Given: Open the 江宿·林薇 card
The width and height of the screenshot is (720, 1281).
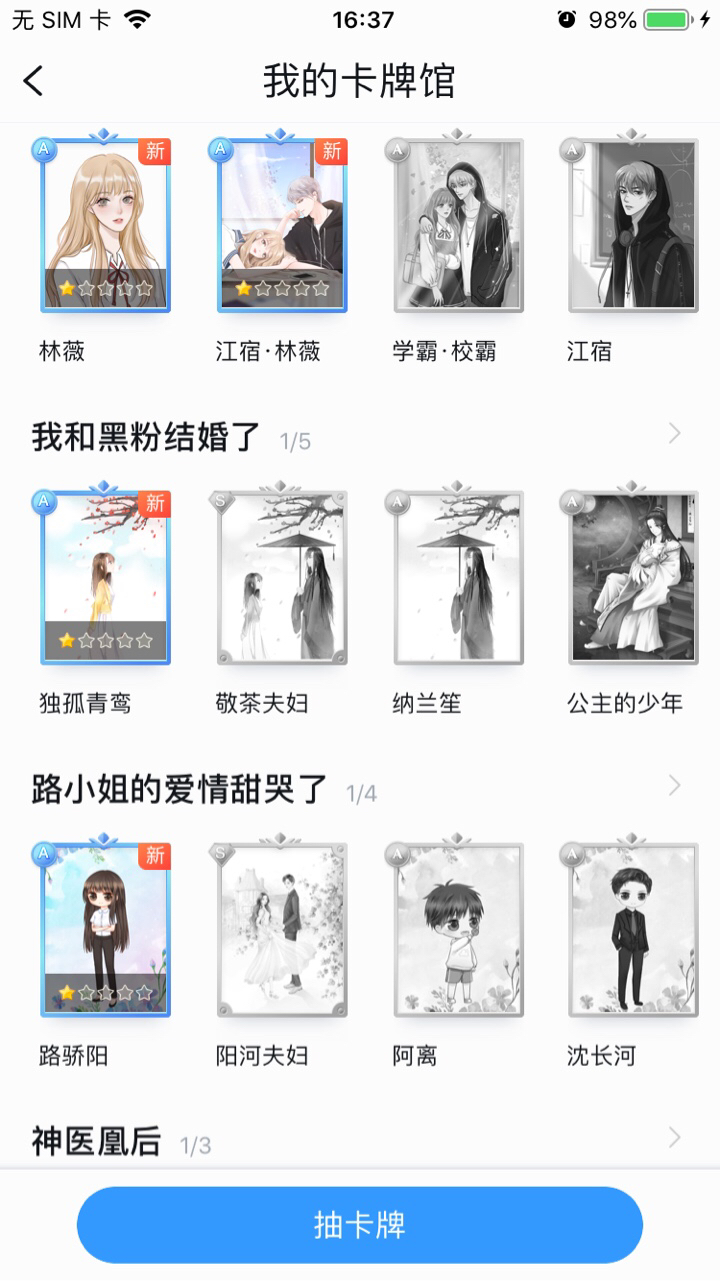Looking at the screenshot, I should (x=282, y=226).
